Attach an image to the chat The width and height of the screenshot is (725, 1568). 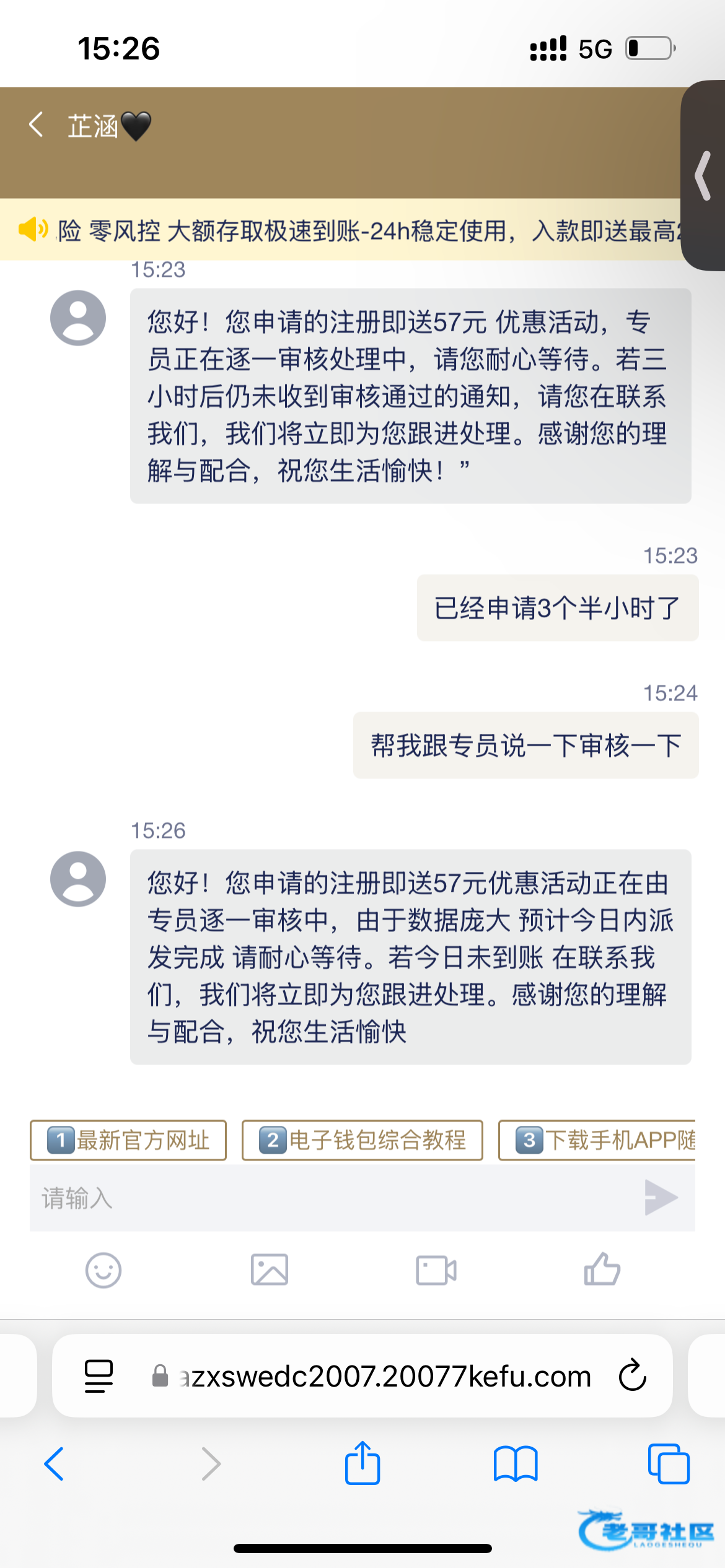tap(270, 1270)
